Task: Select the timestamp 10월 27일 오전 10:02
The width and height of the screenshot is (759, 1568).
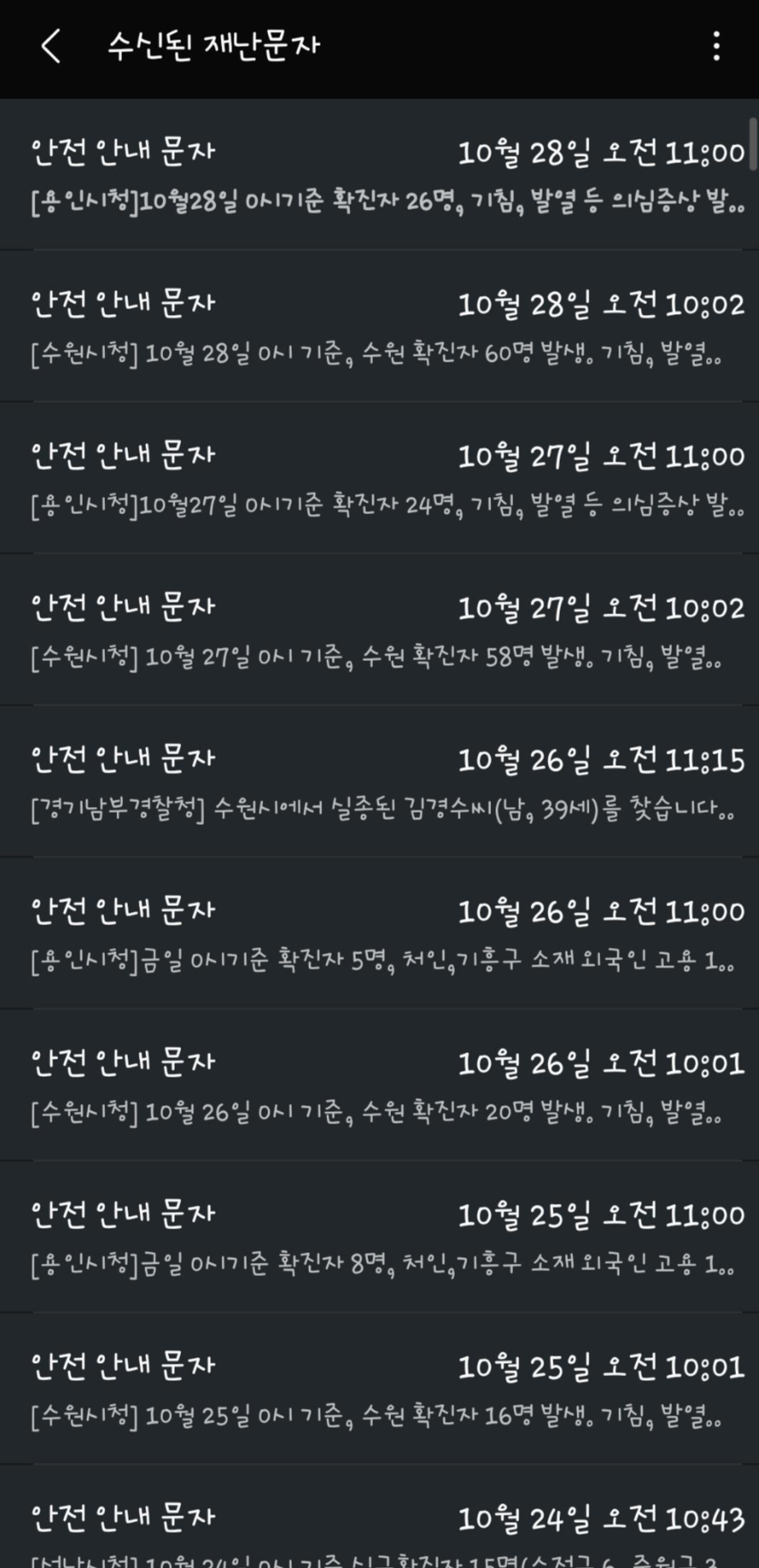Action: click(602, 605)
